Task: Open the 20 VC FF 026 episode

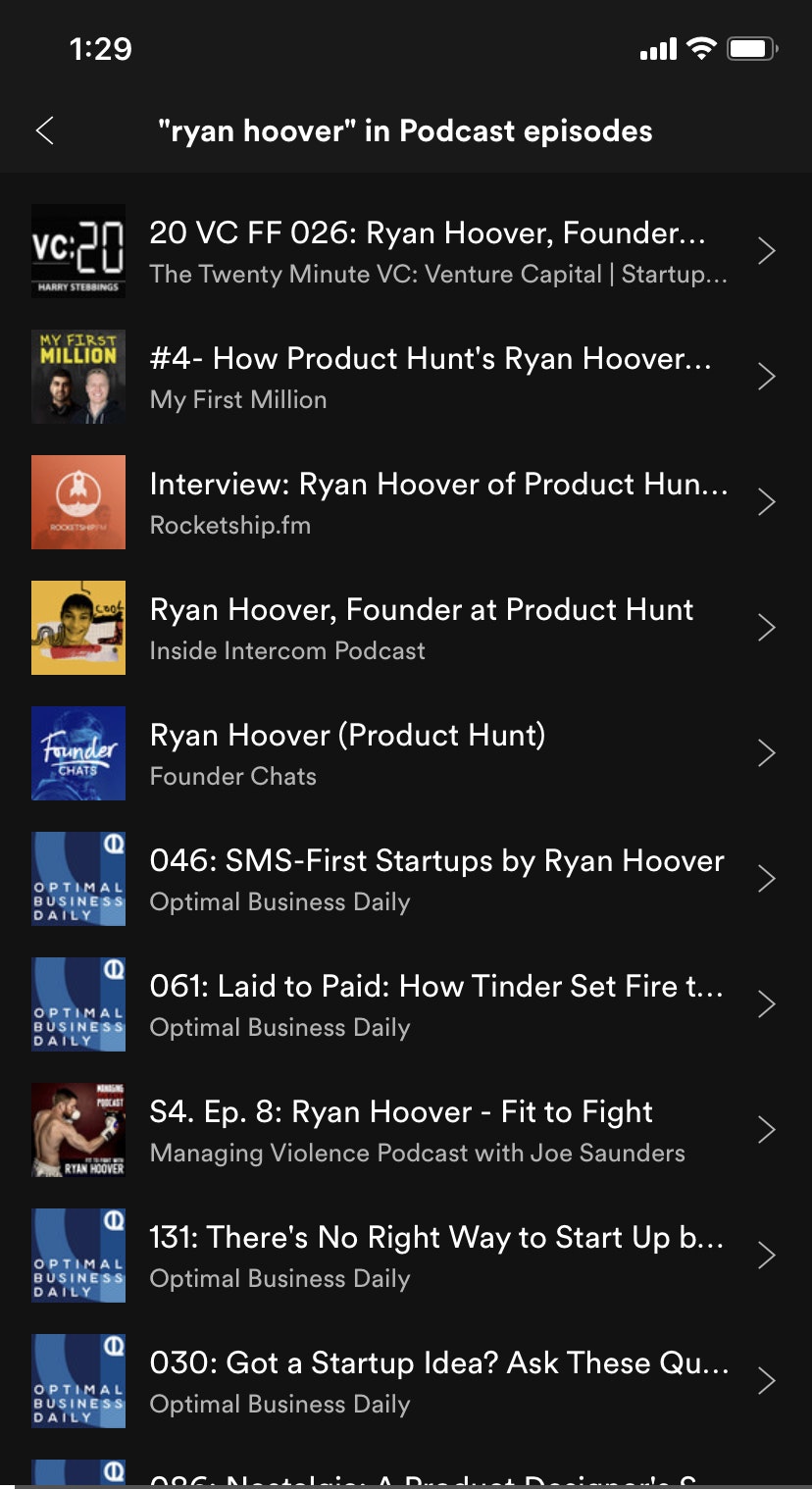Action: tap(406, 251)
